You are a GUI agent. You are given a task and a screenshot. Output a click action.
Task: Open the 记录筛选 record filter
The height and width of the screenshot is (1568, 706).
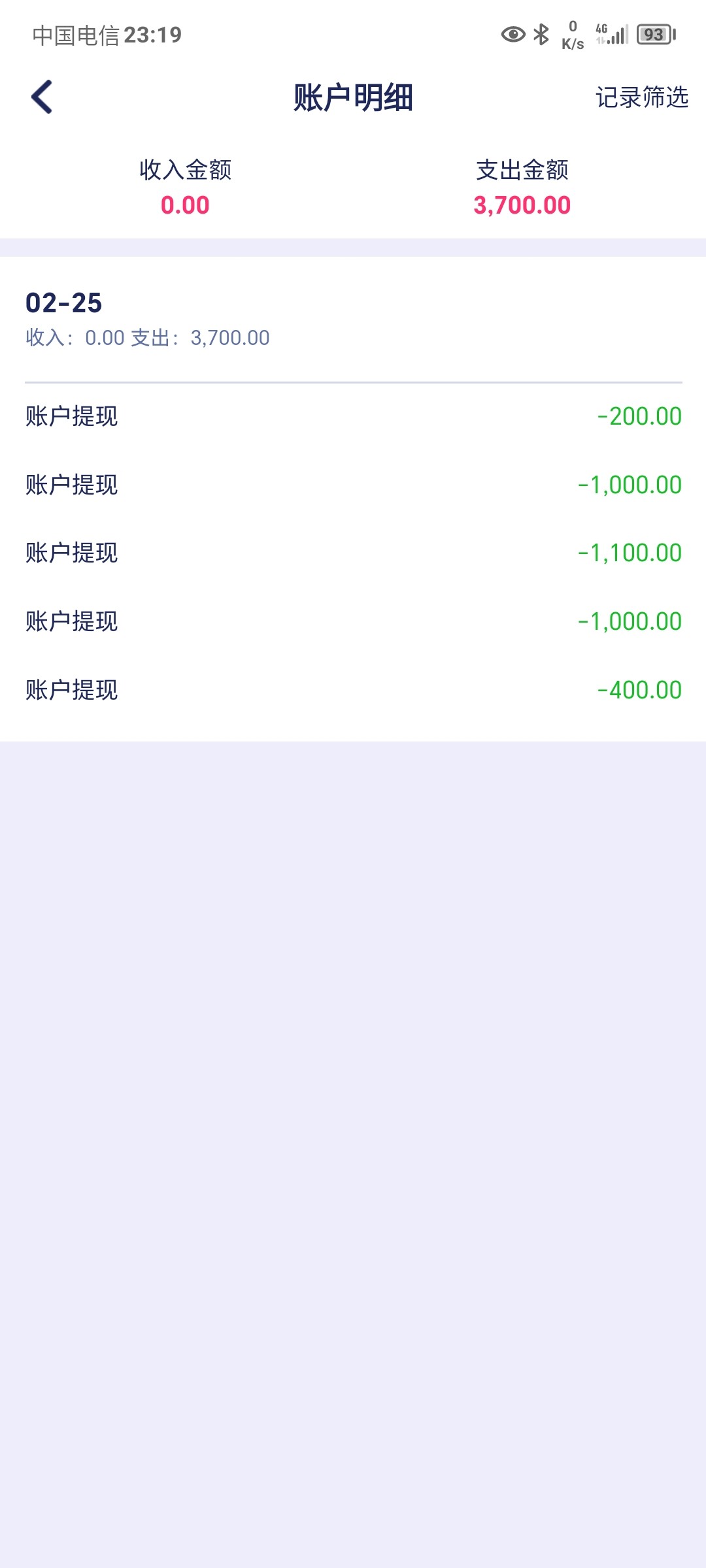641,97
